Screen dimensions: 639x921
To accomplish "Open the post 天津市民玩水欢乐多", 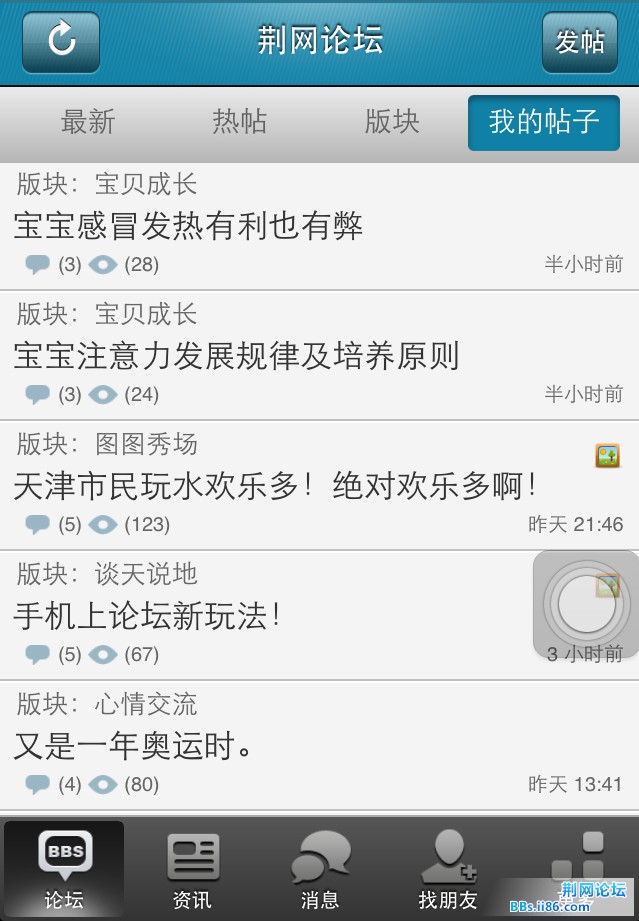I will tap(275, 486).
